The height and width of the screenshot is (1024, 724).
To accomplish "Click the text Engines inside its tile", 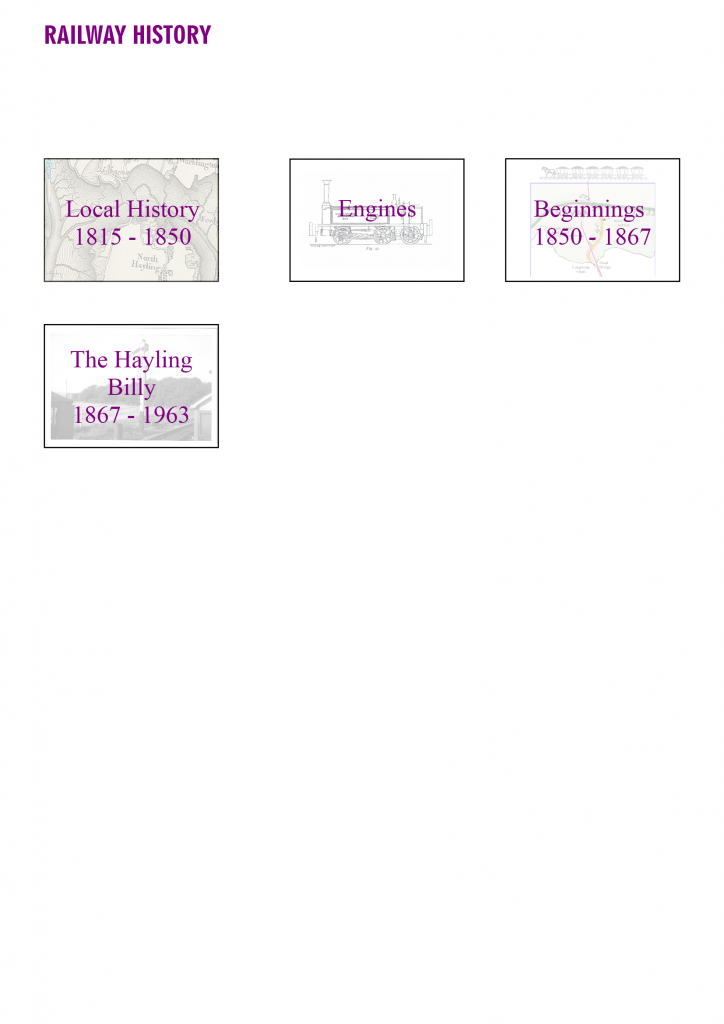I will click(x=376, y=209).
